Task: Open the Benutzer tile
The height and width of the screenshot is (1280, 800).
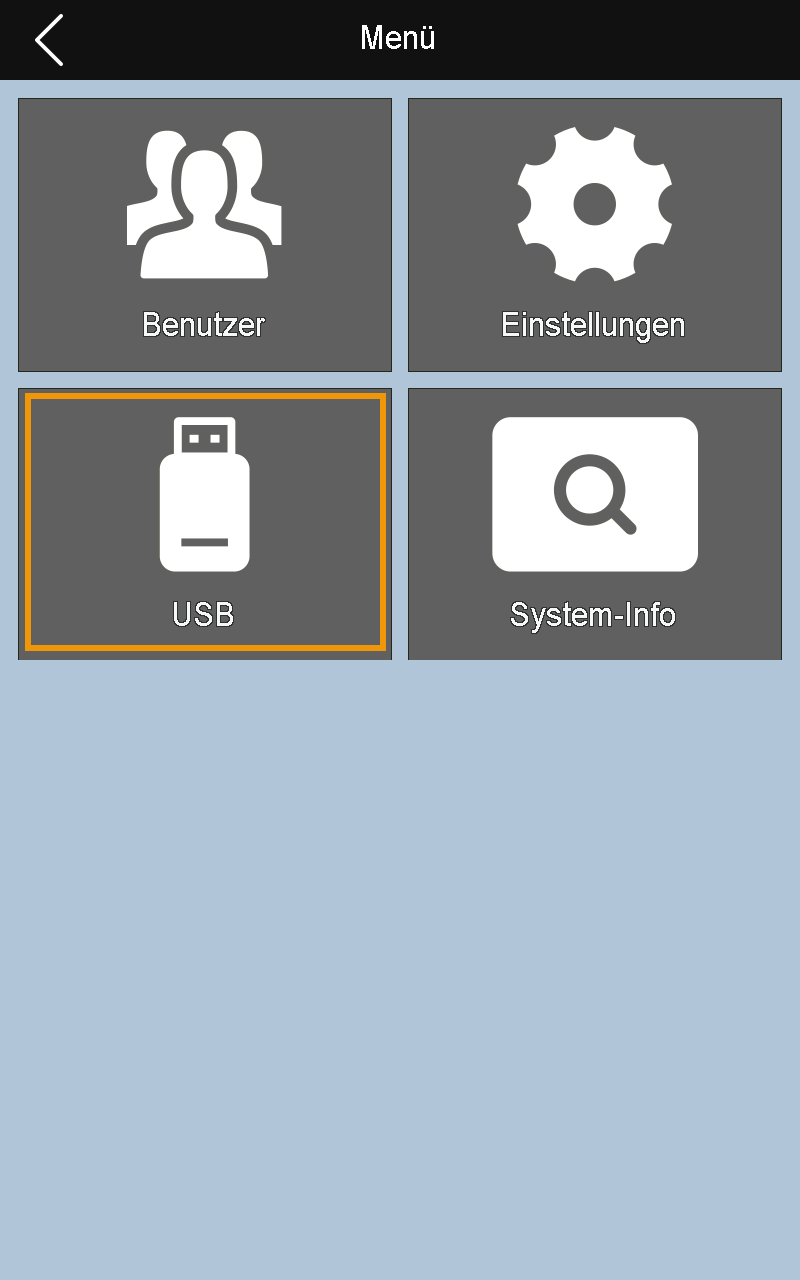Action: click(204, 235)
